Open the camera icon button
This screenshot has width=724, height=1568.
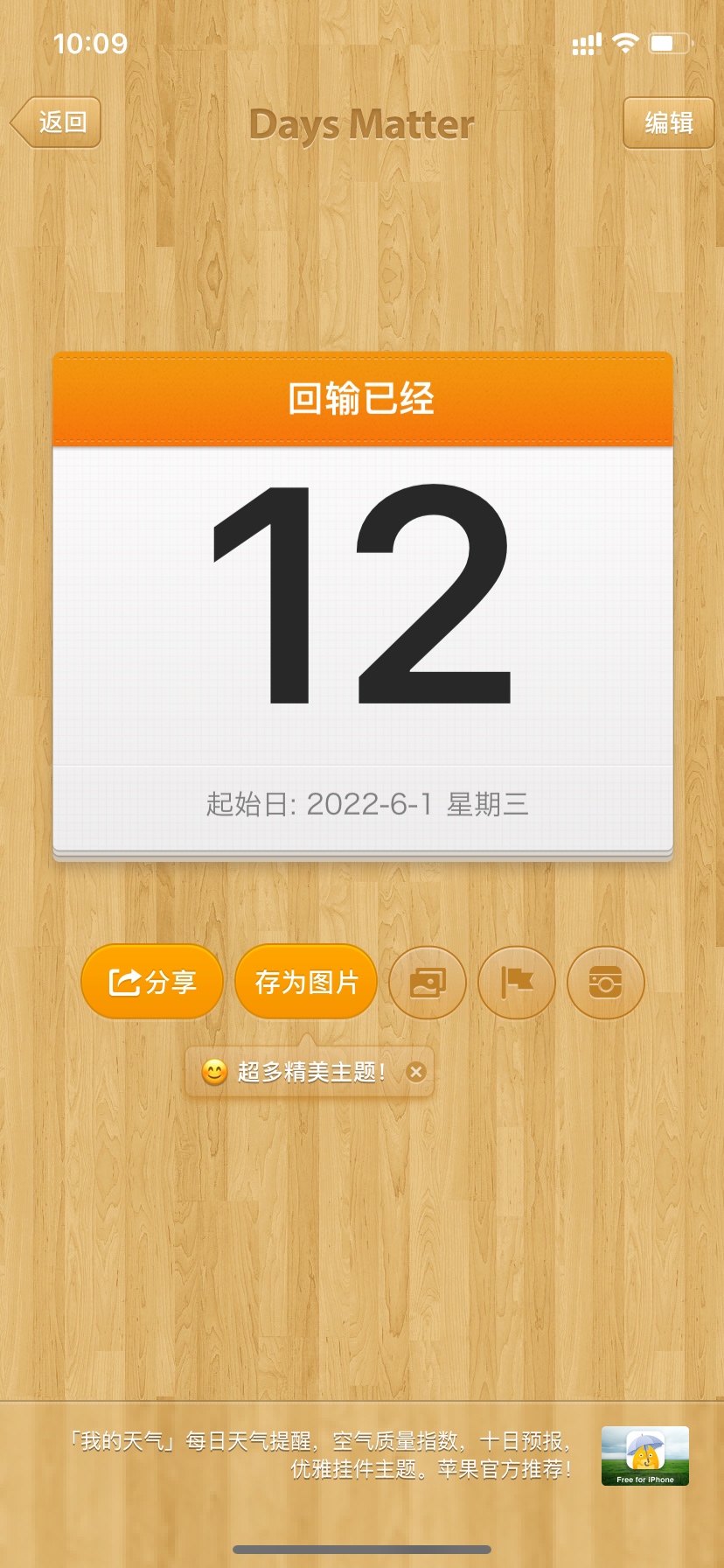(x=605, y=983)
